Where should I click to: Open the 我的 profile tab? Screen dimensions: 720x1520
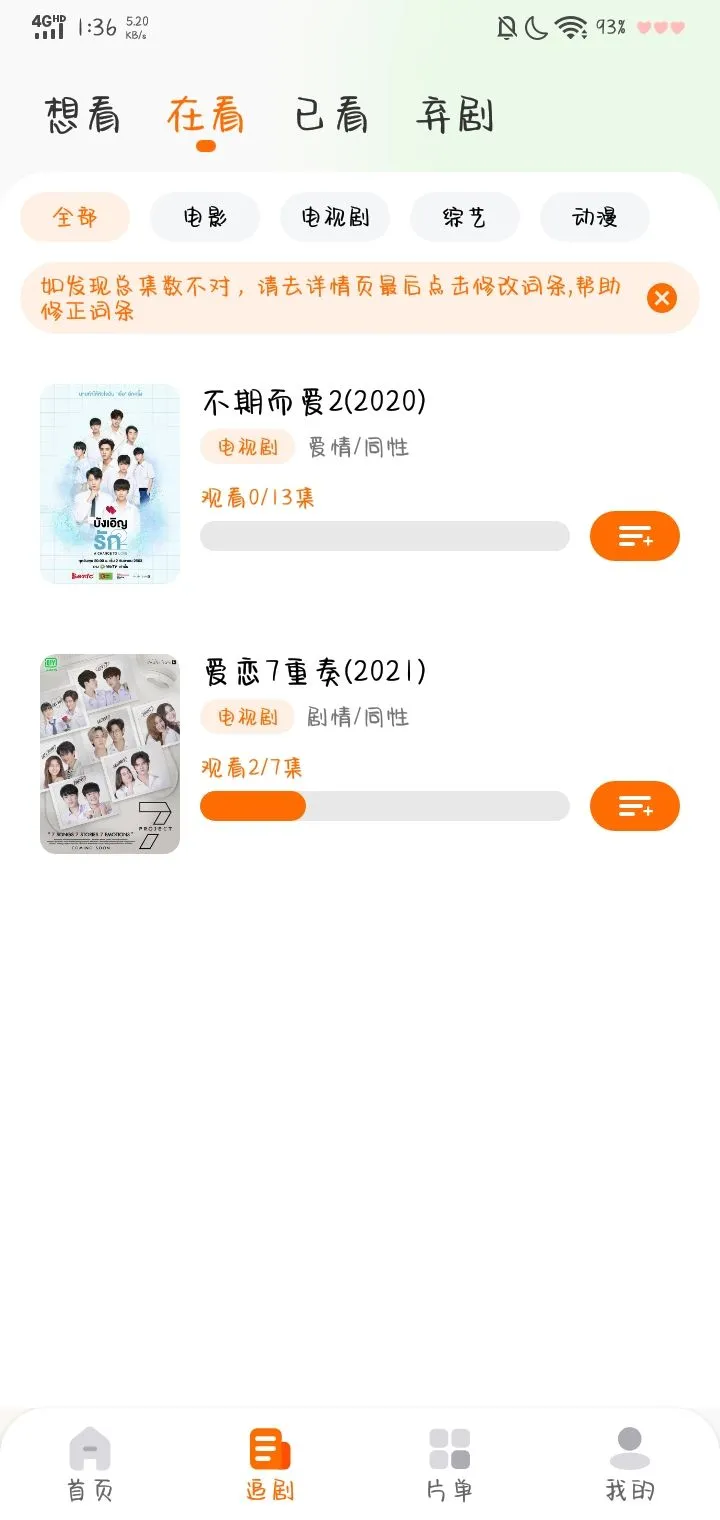[630, 1465]
